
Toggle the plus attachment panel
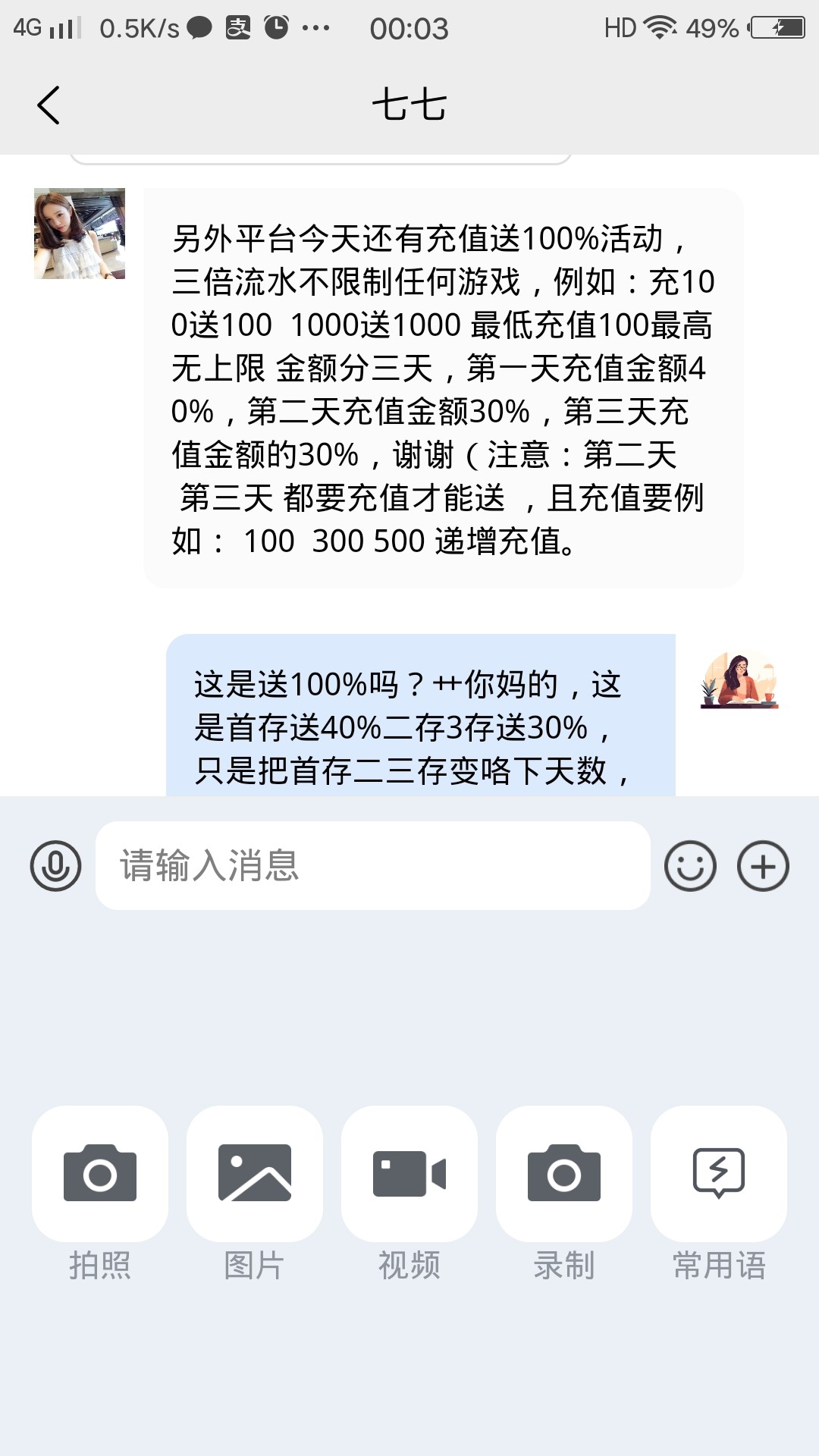763,866
